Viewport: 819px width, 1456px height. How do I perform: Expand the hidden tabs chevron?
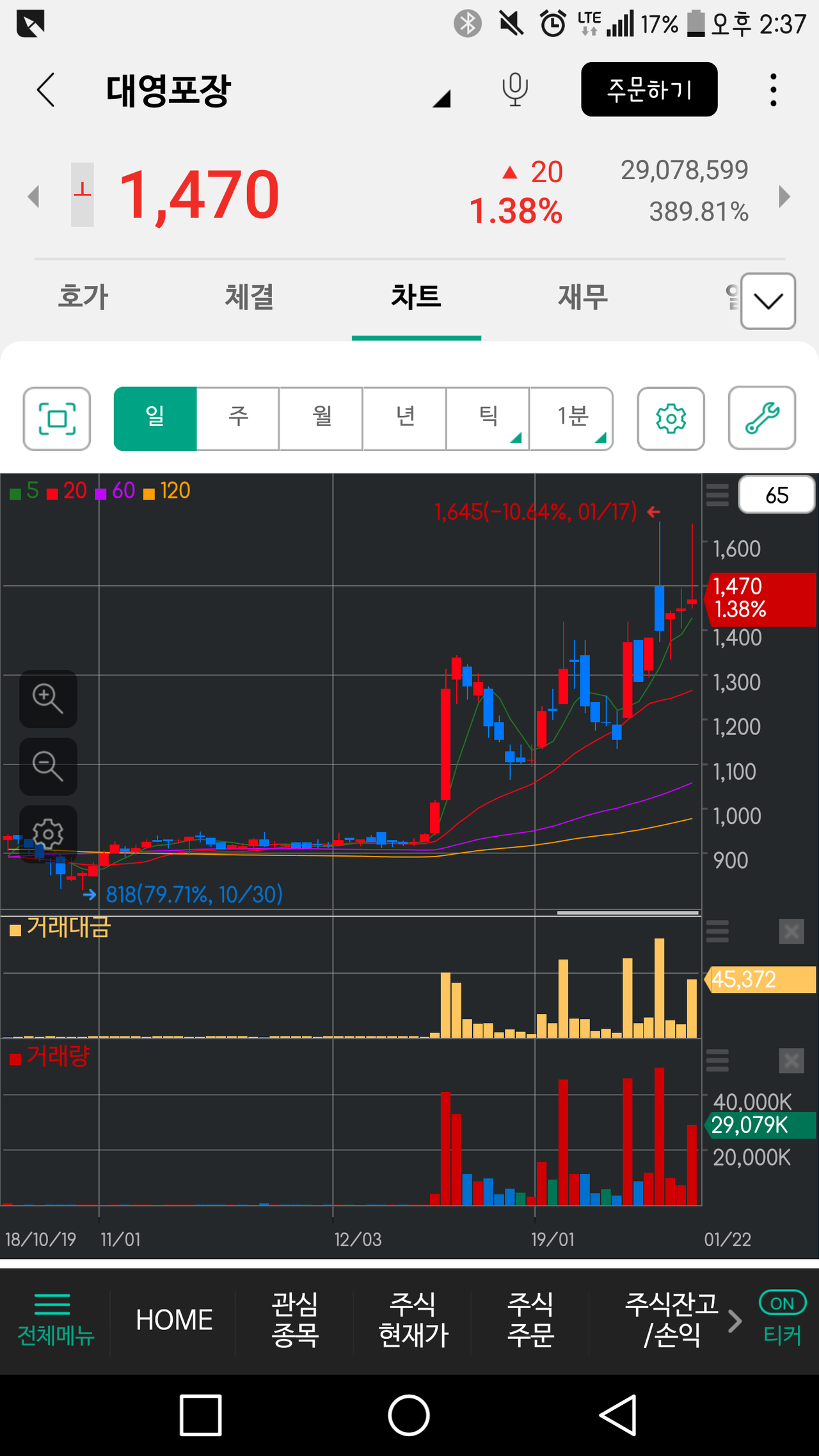[767, 301]
